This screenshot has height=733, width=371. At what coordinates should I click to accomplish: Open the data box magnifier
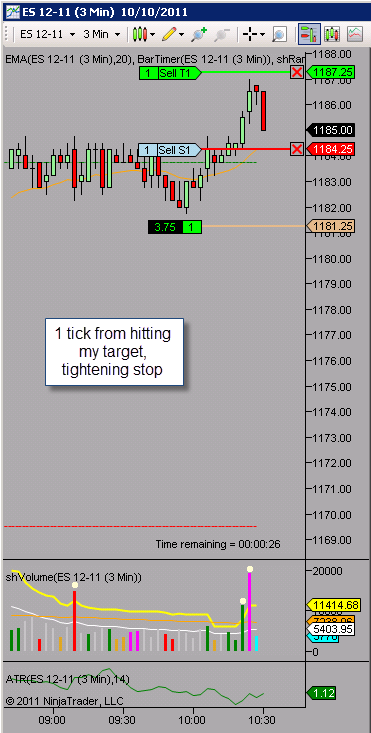pyautogui.click(x=279, y=34)
